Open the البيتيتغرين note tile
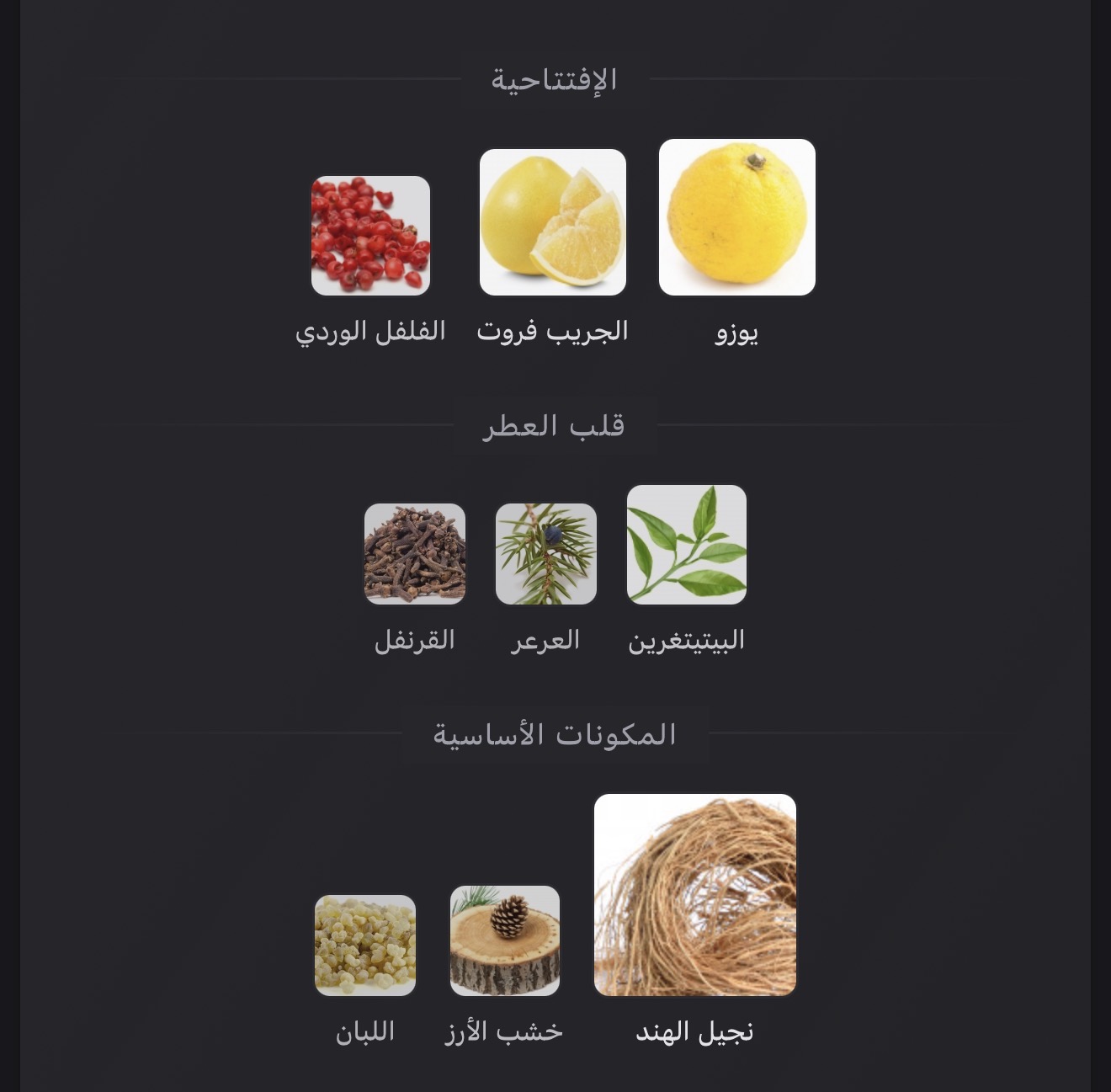 pyautogui.click(x=686, y=544)
